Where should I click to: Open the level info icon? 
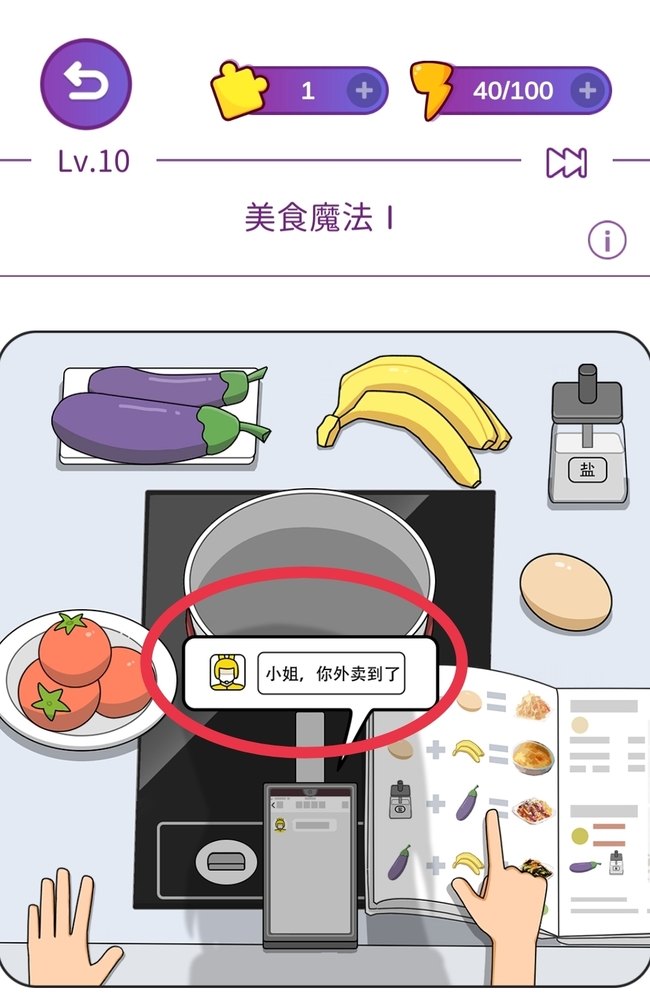click(x=606, y=241)
